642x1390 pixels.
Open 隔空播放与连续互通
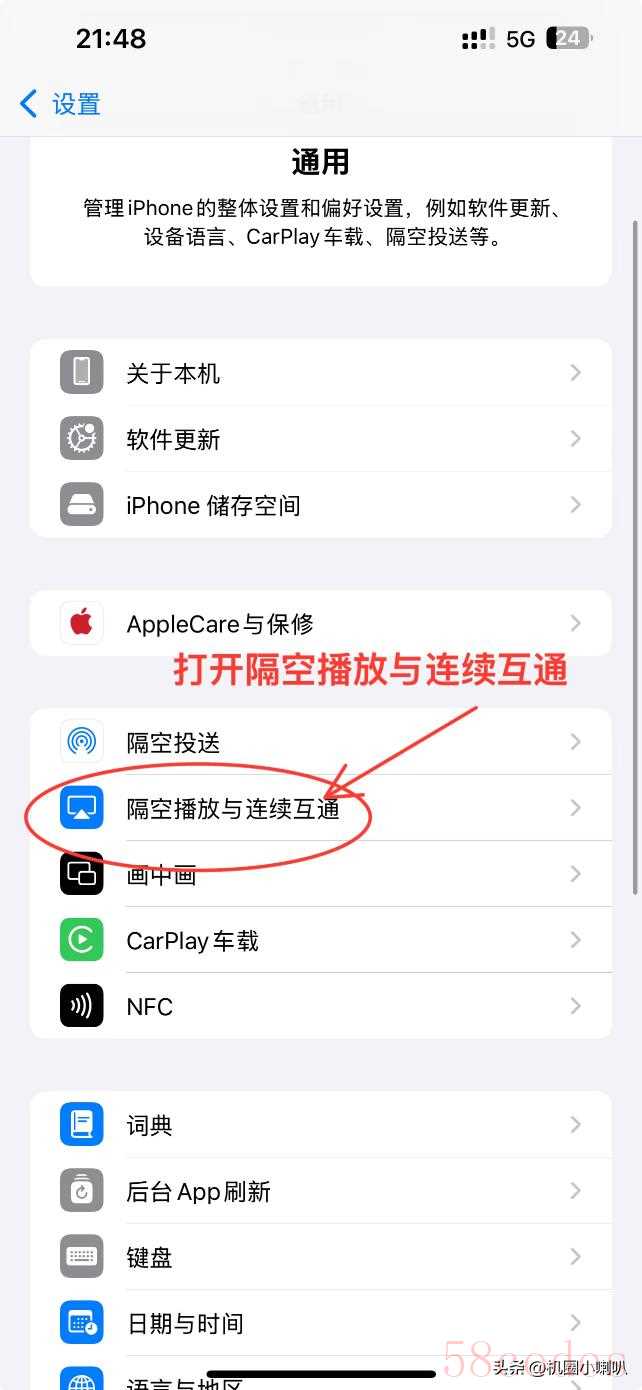point(320,808)
